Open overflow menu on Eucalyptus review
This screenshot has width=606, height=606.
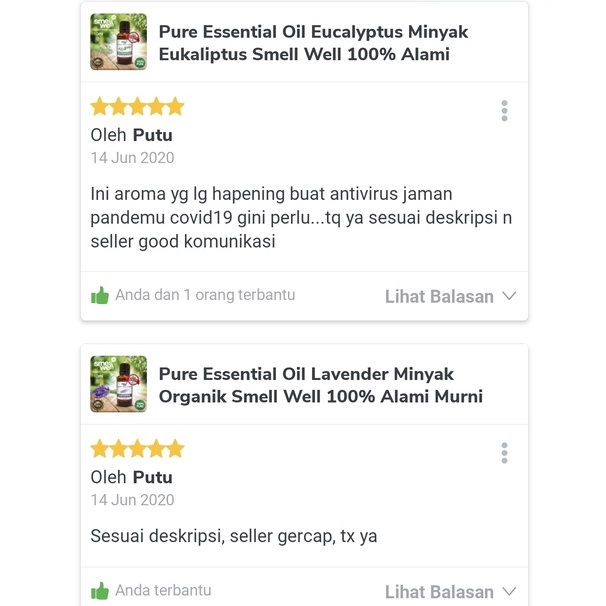(x=504, y=111)
